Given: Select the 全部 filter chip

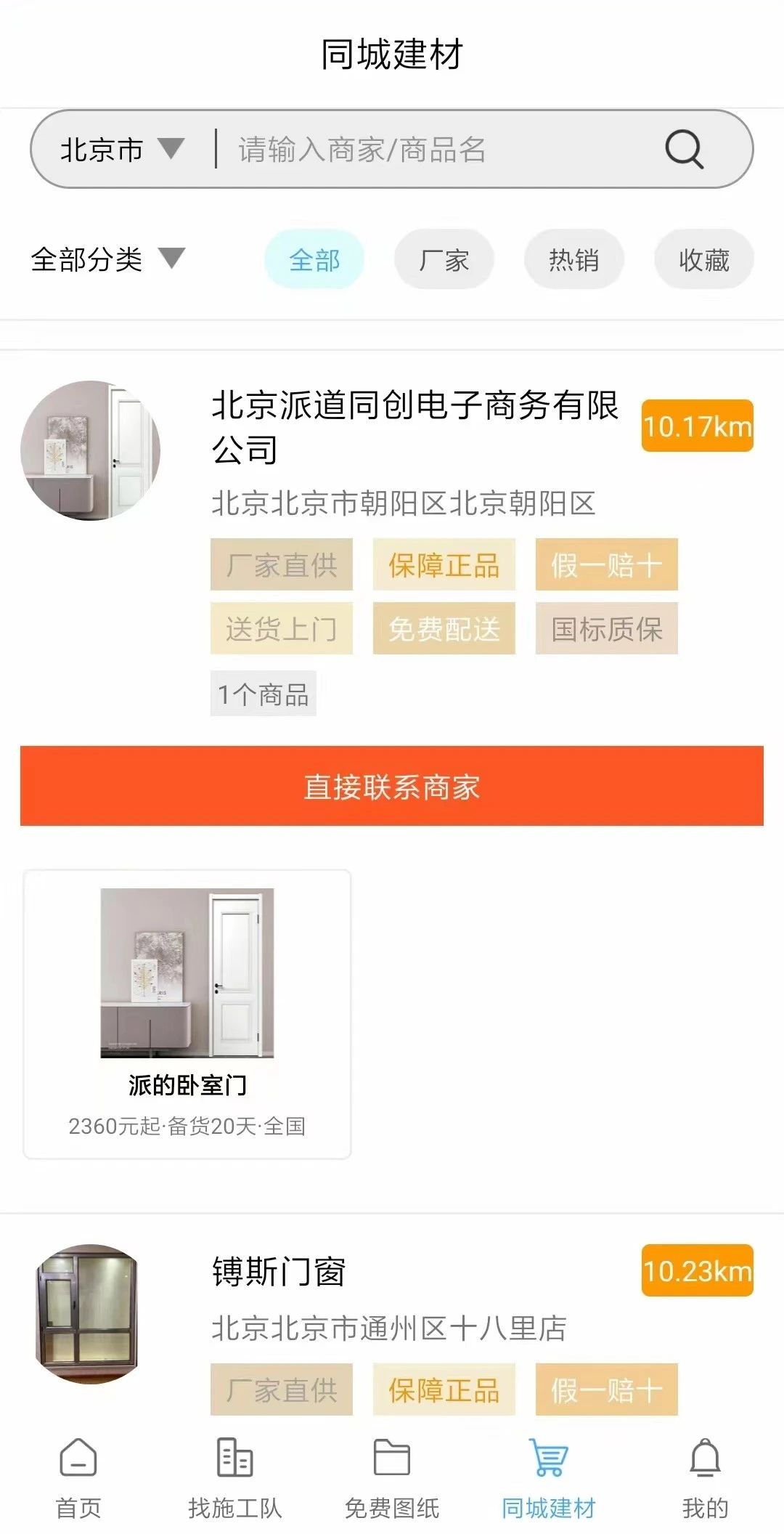Looking at the screenshot, I should click(314, 259).
